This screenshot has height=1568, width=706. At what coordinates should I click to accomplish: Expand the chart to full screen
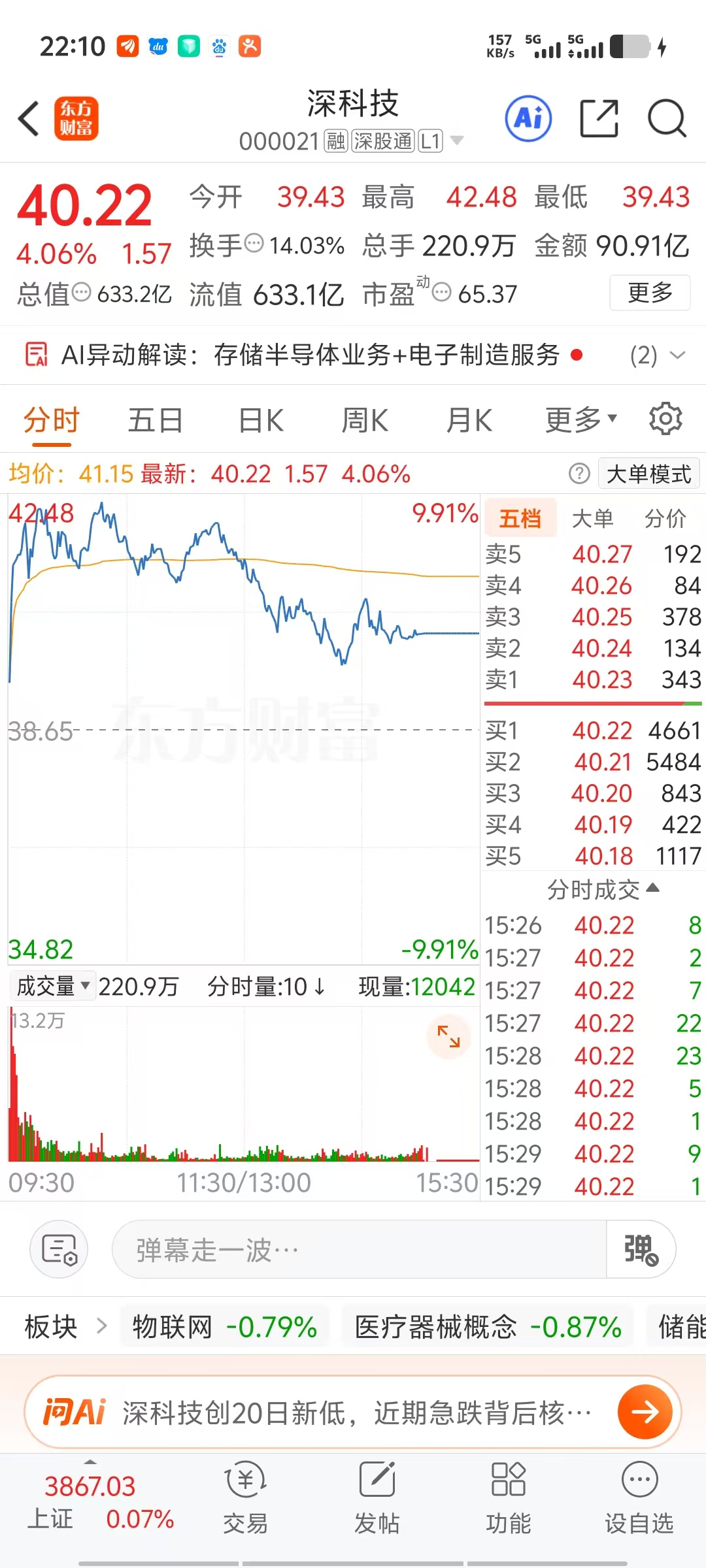(x=449, y=1037)
